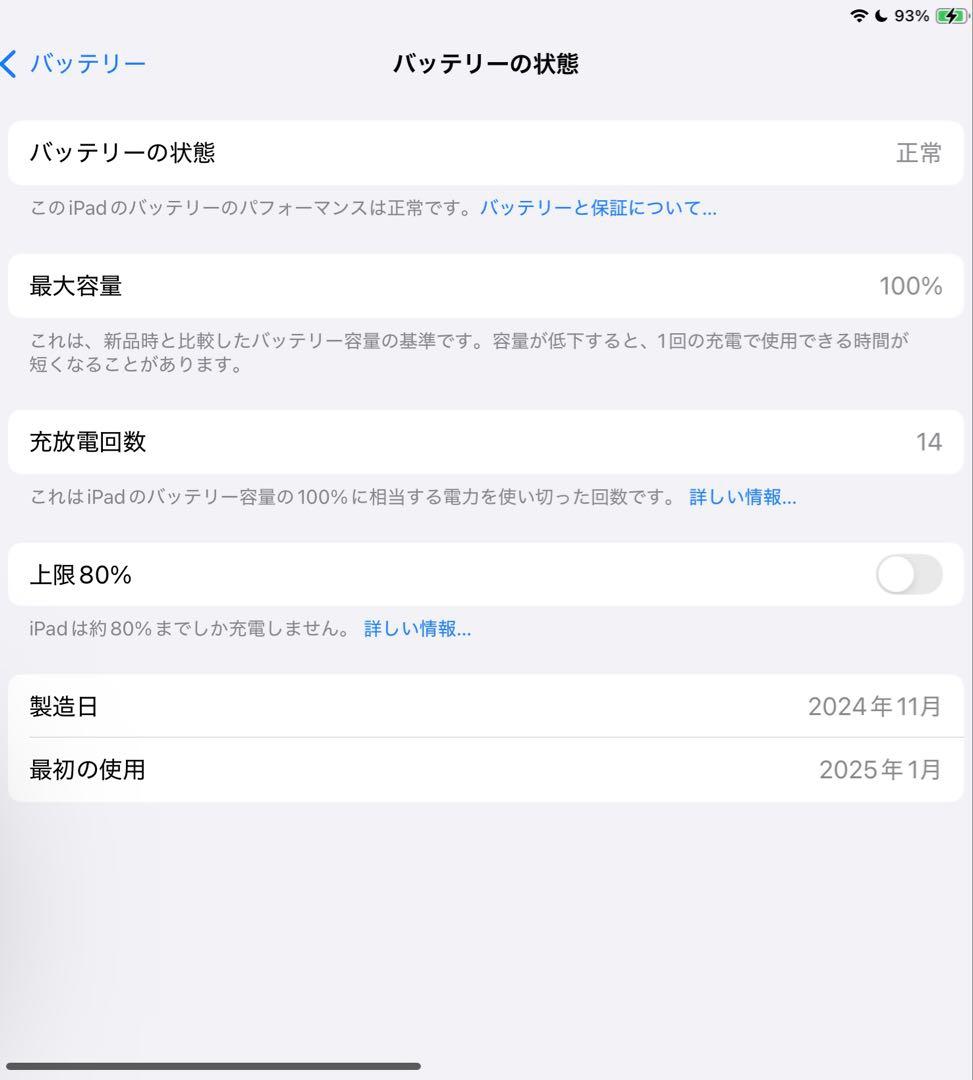This screenshot has width=973, height=1080.
Task: Expand the 最初の使用 first use row
Action: [x=486, y=770]
